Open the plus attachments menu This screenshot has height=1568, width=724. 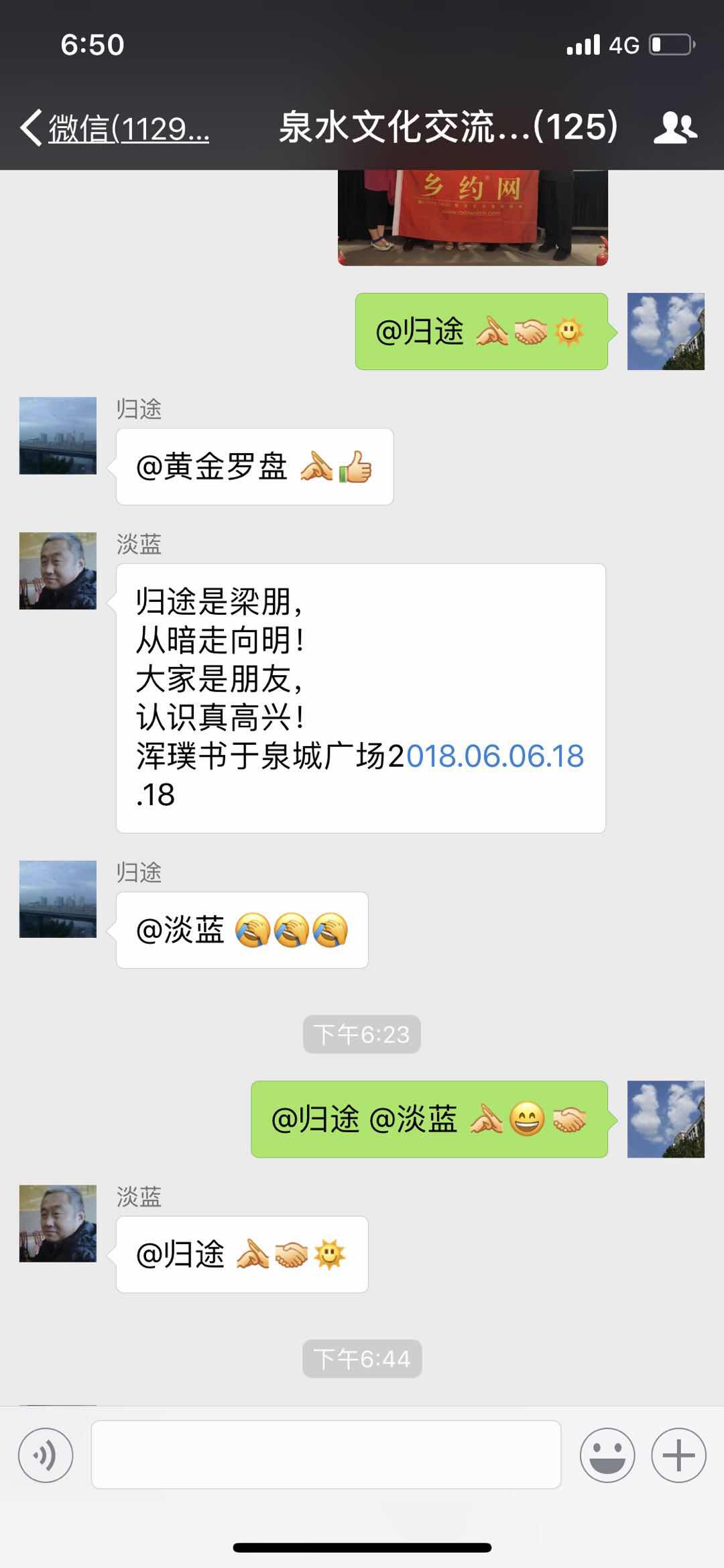tap(678, 1455)
